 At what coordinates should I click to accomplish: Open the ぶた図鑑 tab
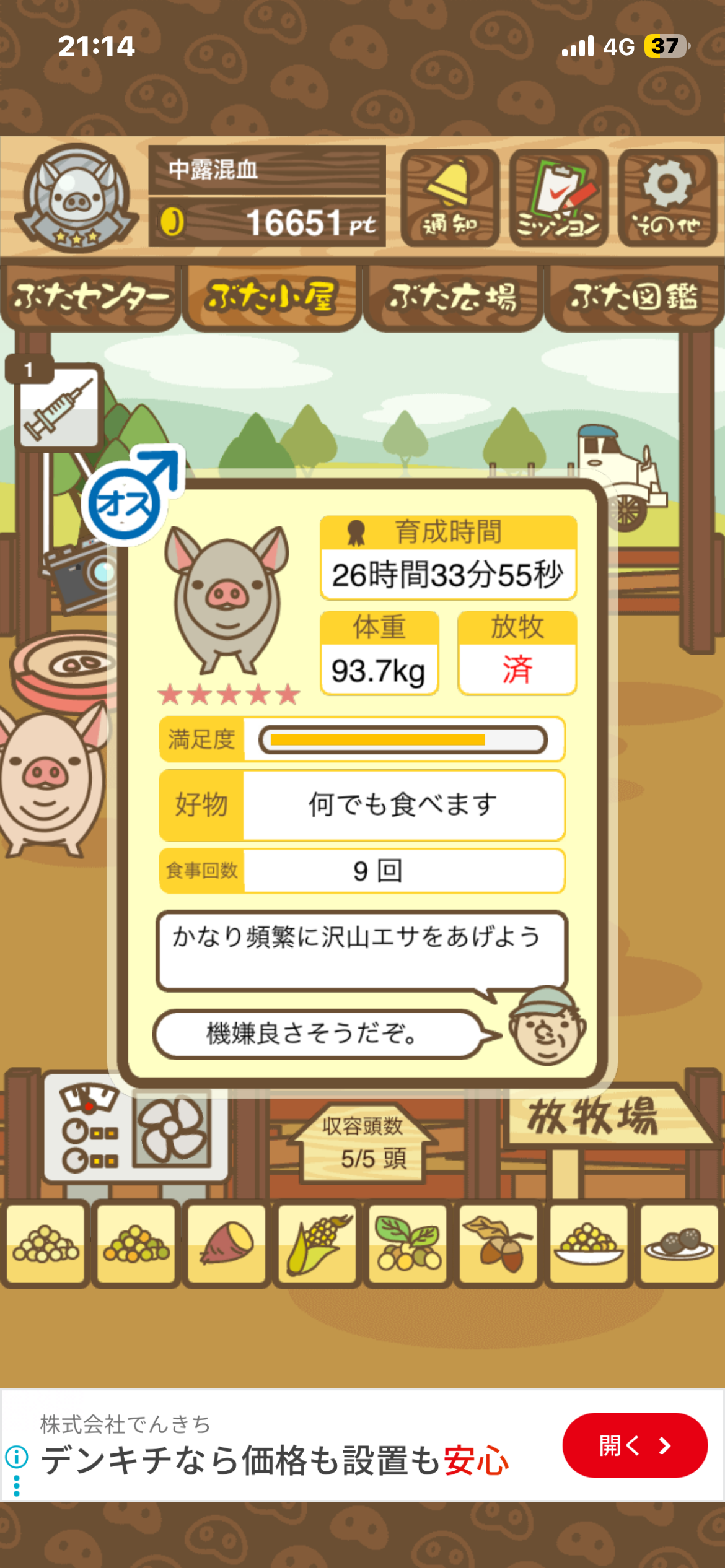pyautogui.click(x=635, y=298)
